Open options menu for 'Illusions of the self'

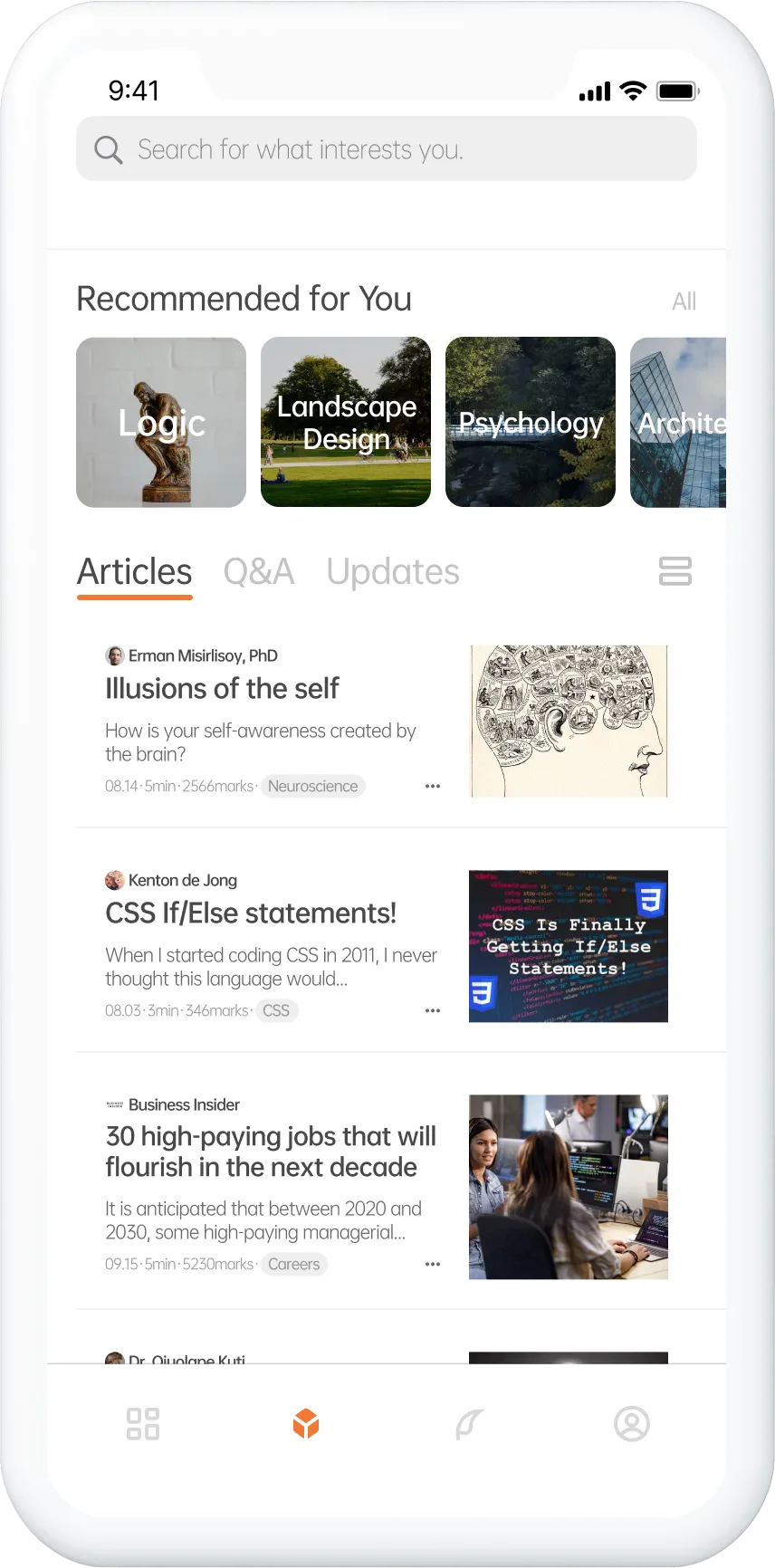[x=433, y=786]
